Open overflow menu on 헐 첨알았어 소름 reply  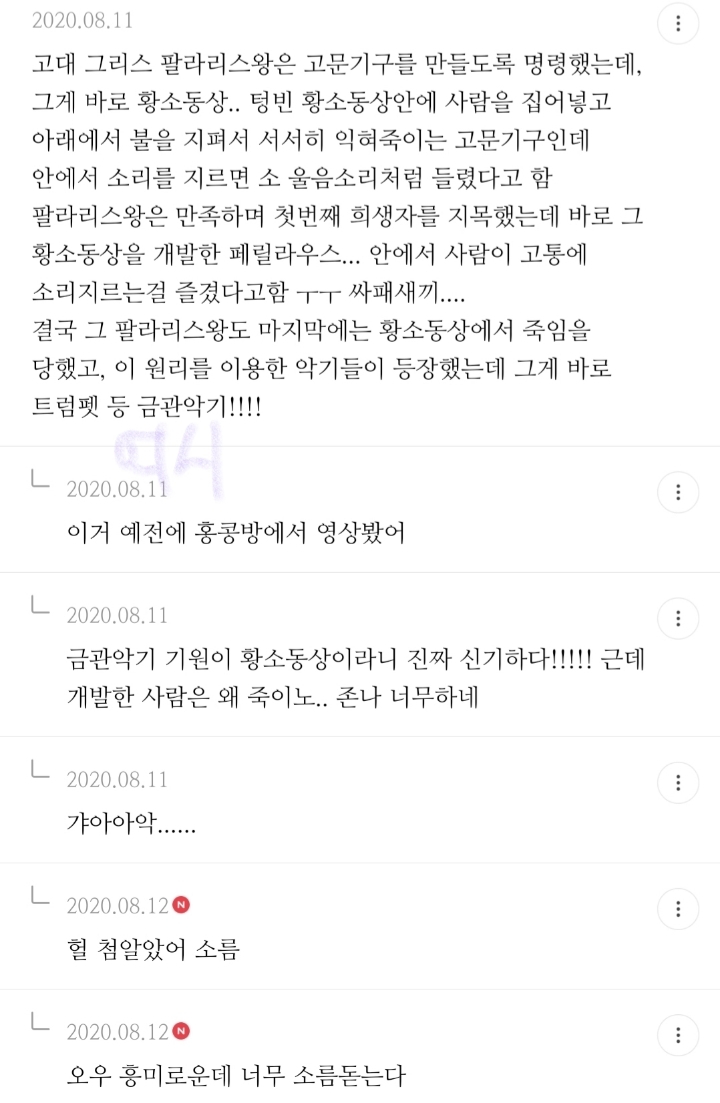click(679, 909)
